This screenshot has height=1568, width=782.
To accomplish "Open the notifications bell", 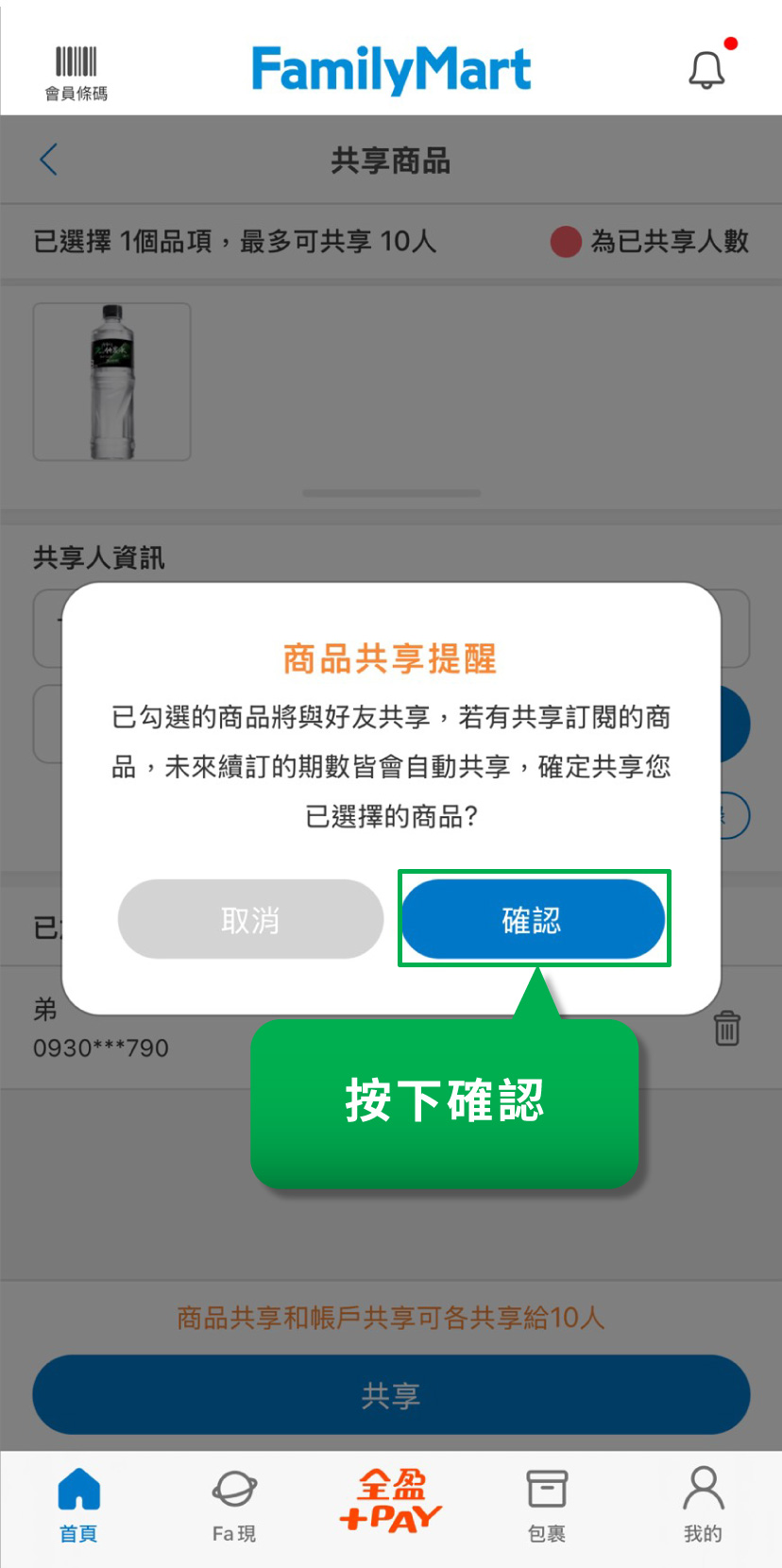I will 706,70.
